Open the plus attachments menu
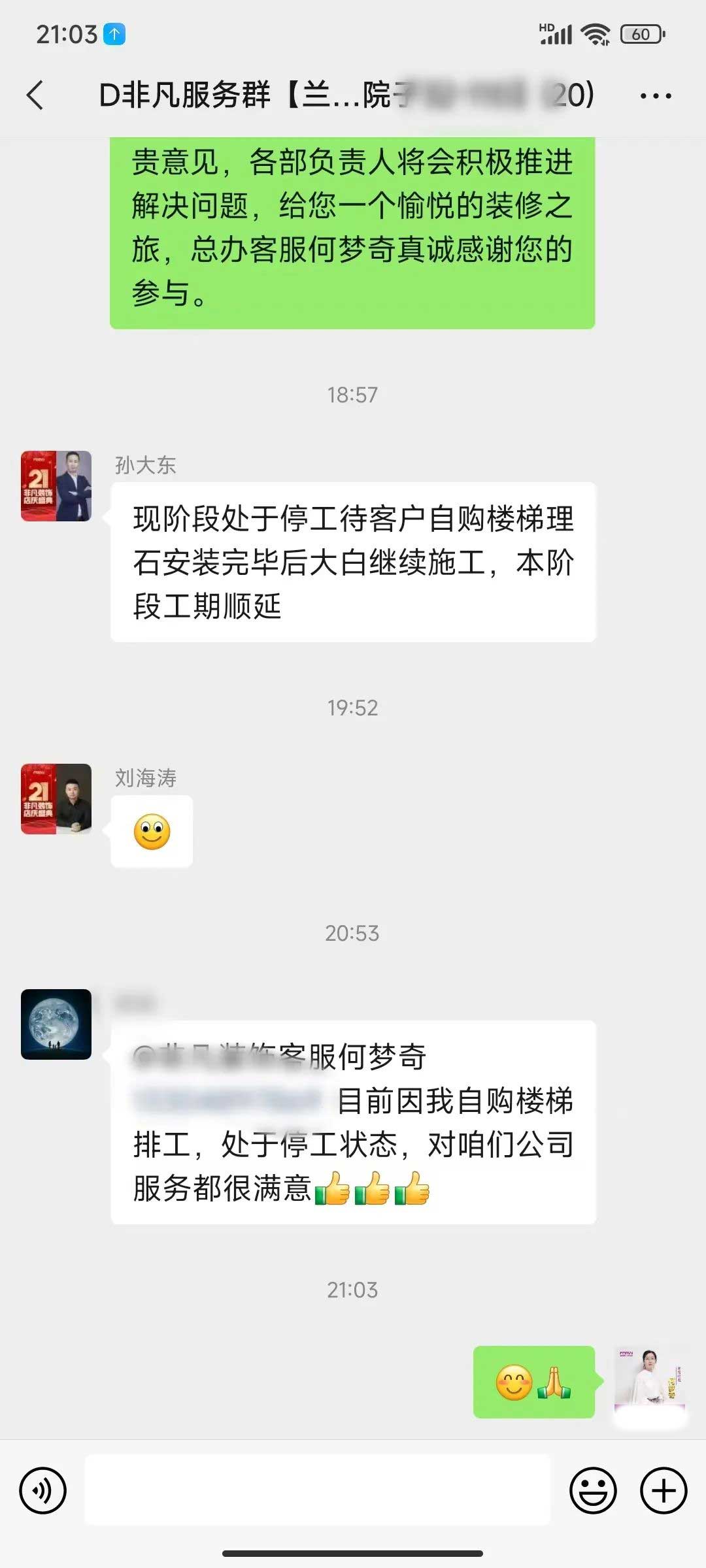 click(663, 1491)
